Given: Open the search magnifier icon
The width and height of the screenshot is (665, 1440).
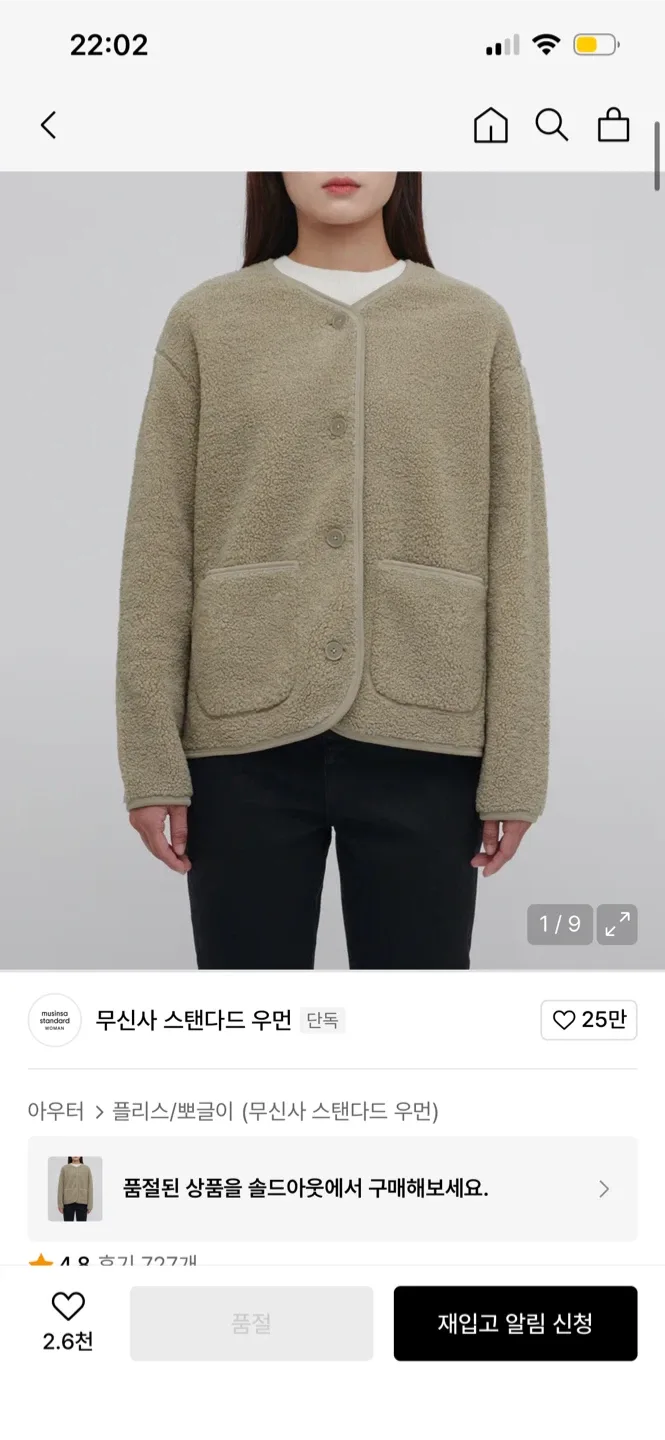Looking at the screenshot, I should click(551, 125).
